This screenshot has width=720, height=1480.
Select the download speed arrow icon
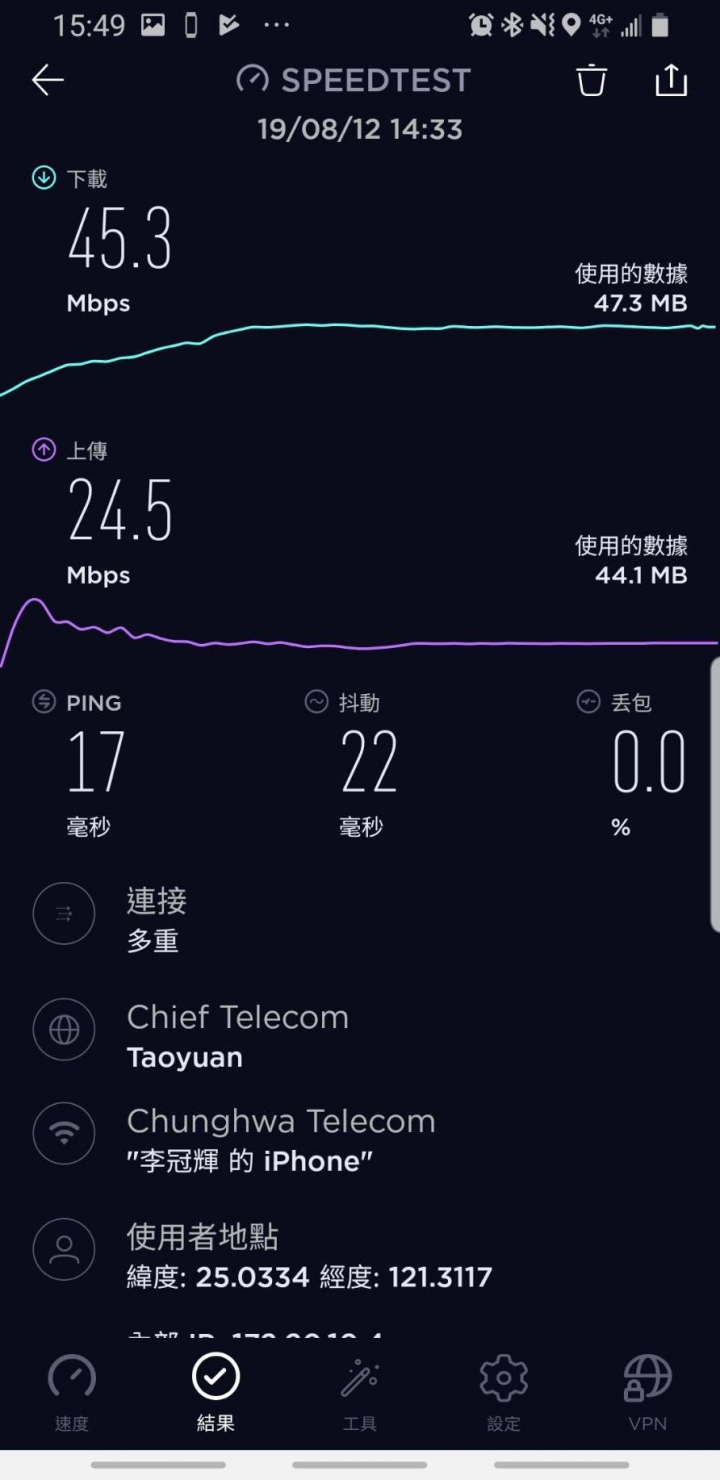[43, 178]
